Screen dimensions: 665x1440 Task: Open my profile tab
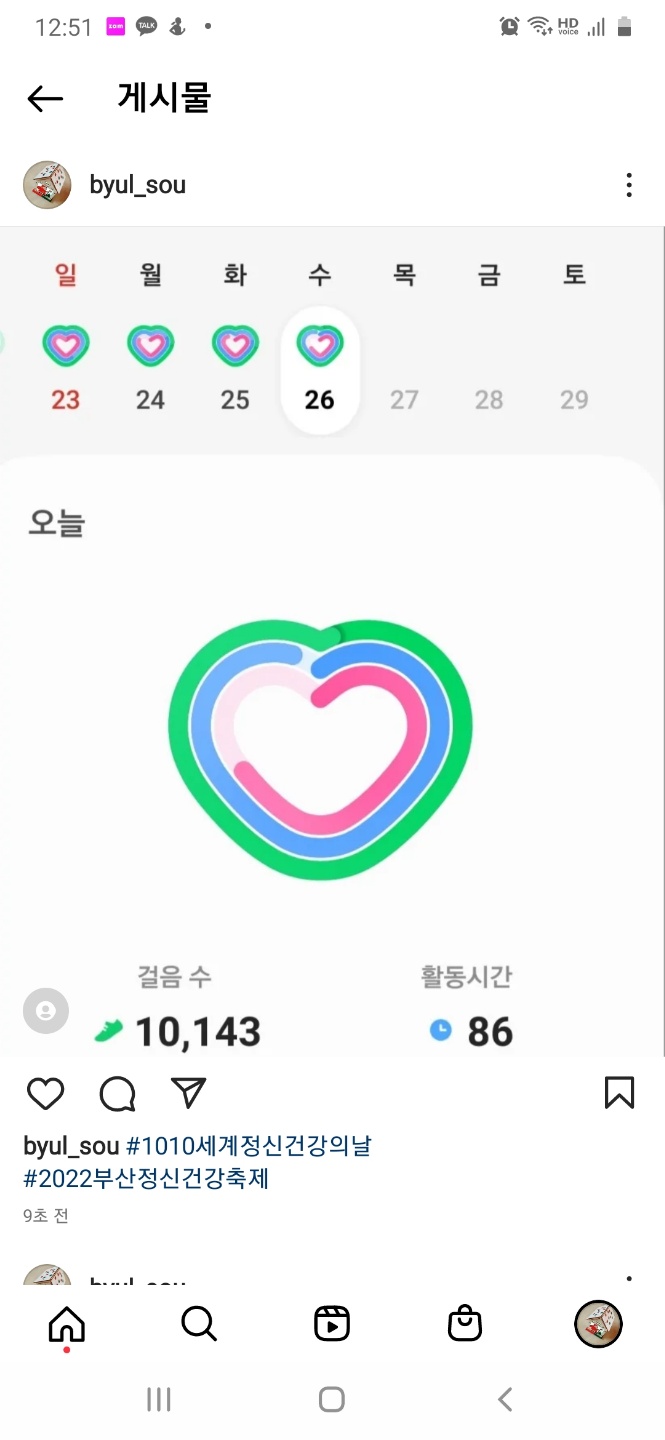tap(598, 1324)
